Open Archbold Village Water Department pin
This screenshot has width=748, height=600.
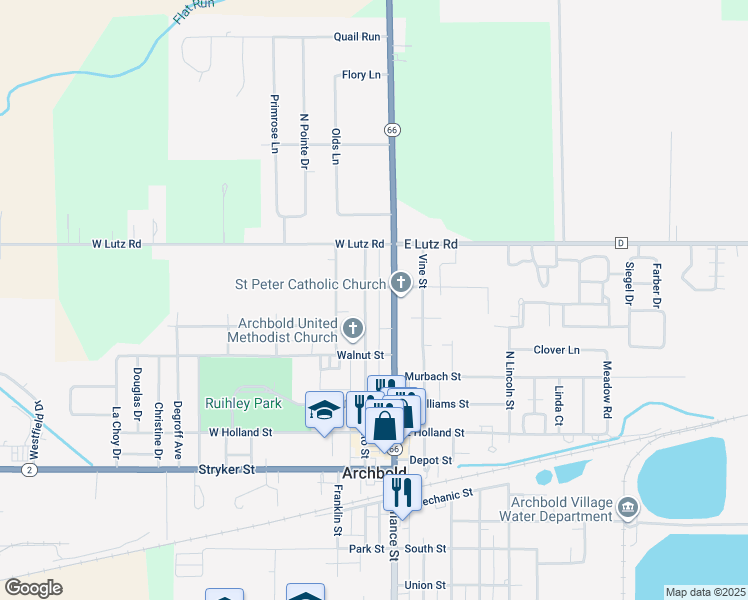628,507
